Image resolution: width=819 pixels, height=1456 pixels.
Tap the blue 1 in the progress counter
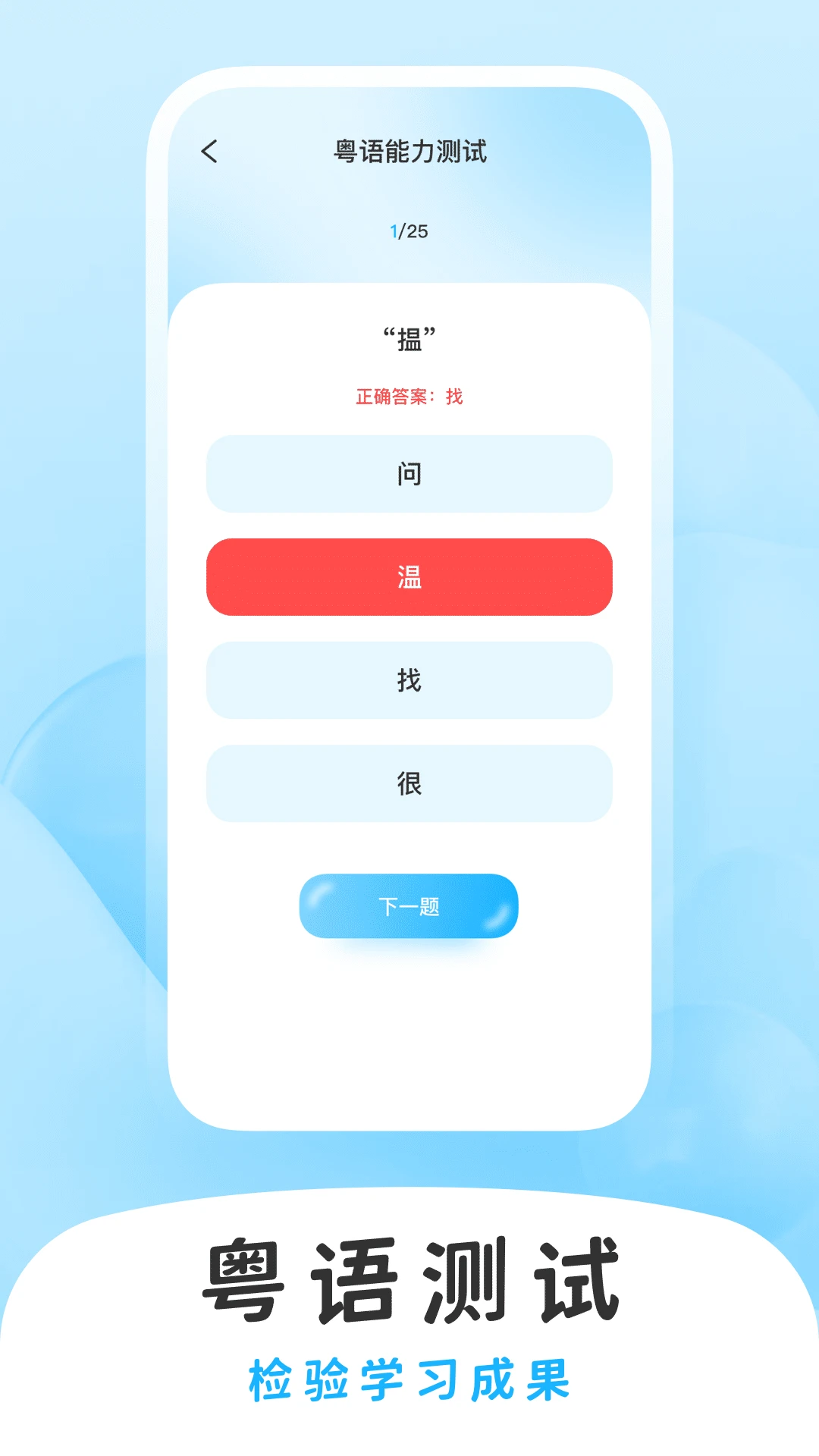pyautogui.click(x=394, y=231)
